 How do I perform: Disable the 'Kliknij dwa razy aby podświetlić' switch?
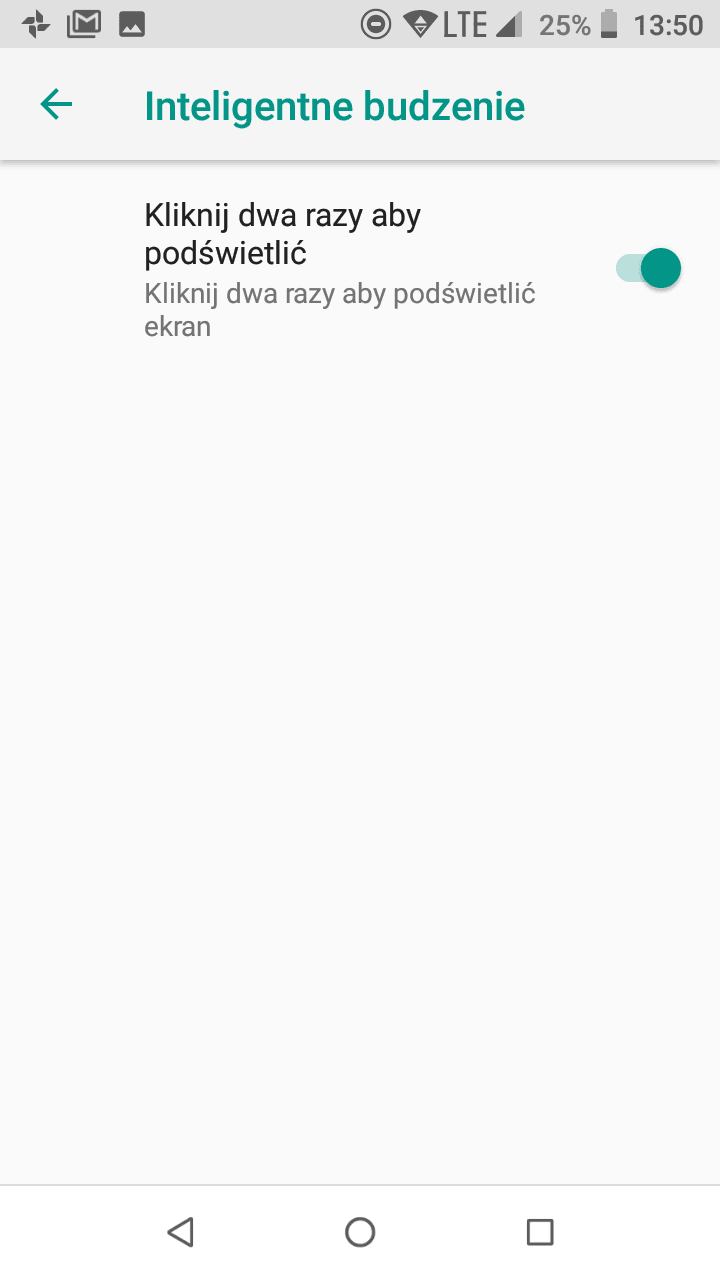point(648,268)
